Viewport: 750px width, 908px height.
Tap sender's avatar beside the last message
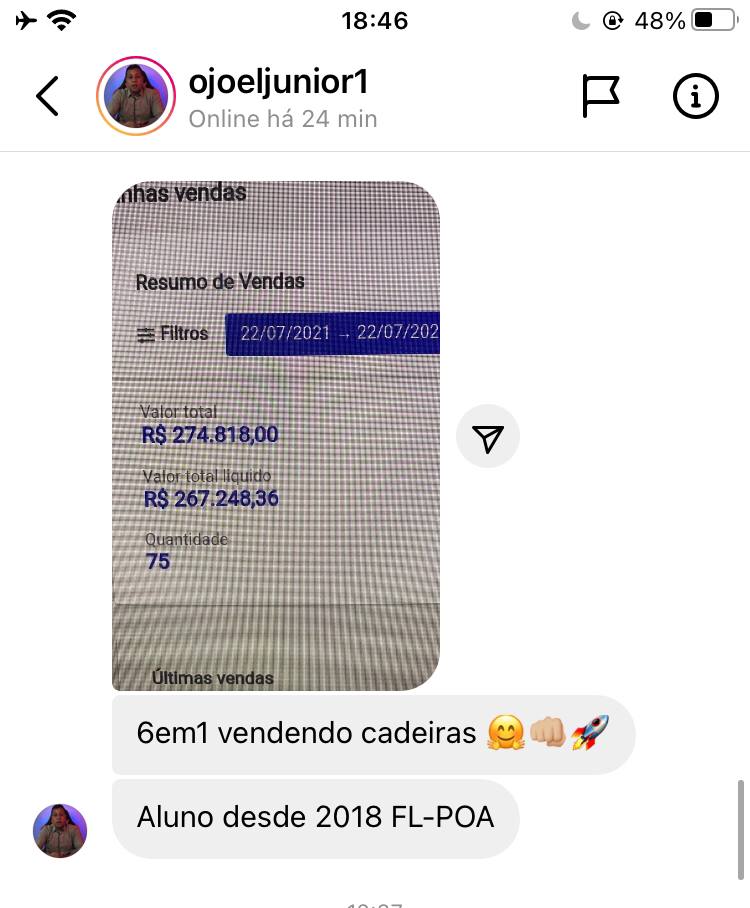pyautogui.click(x=60, y=830)
